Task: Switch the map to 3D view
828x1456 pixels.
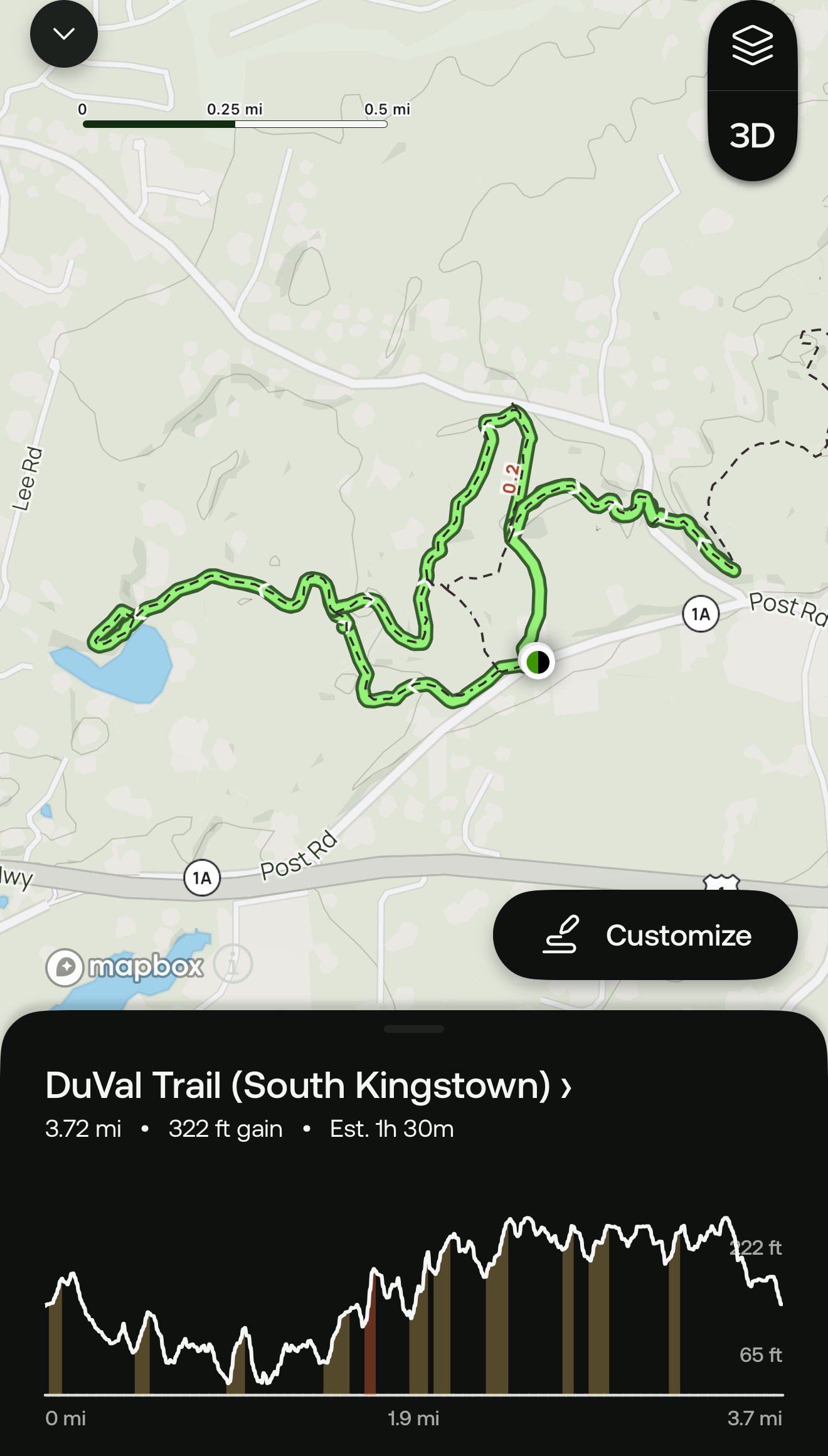Action: (x=752, y=135)
